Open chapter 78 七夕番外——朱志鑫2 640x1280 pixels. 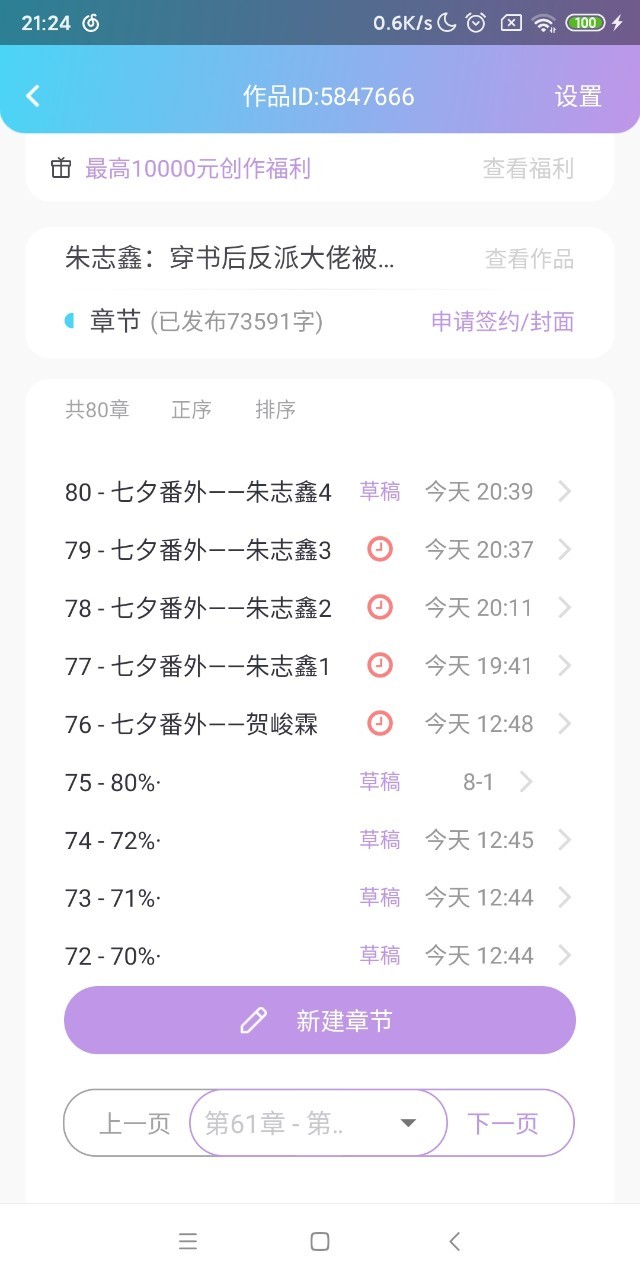click(320, 607)
